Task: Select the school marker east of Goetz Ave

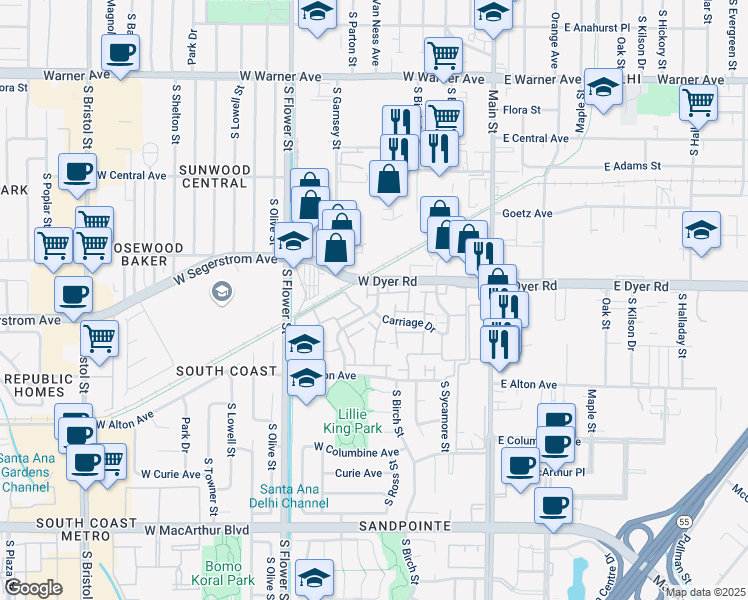Action: [702, 230]
